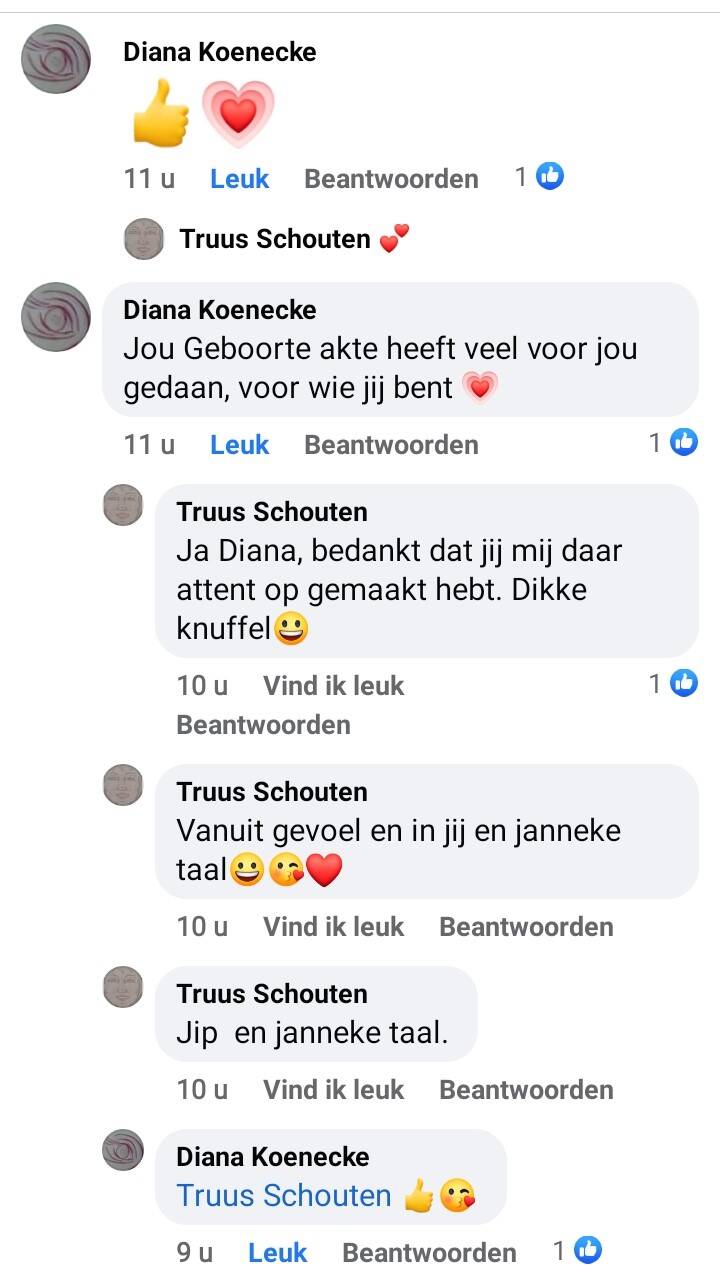Open Truus Schouten's profile from 'Jip en janneke' reply
The image size is (720, 1275).
[x=272, y=994]
